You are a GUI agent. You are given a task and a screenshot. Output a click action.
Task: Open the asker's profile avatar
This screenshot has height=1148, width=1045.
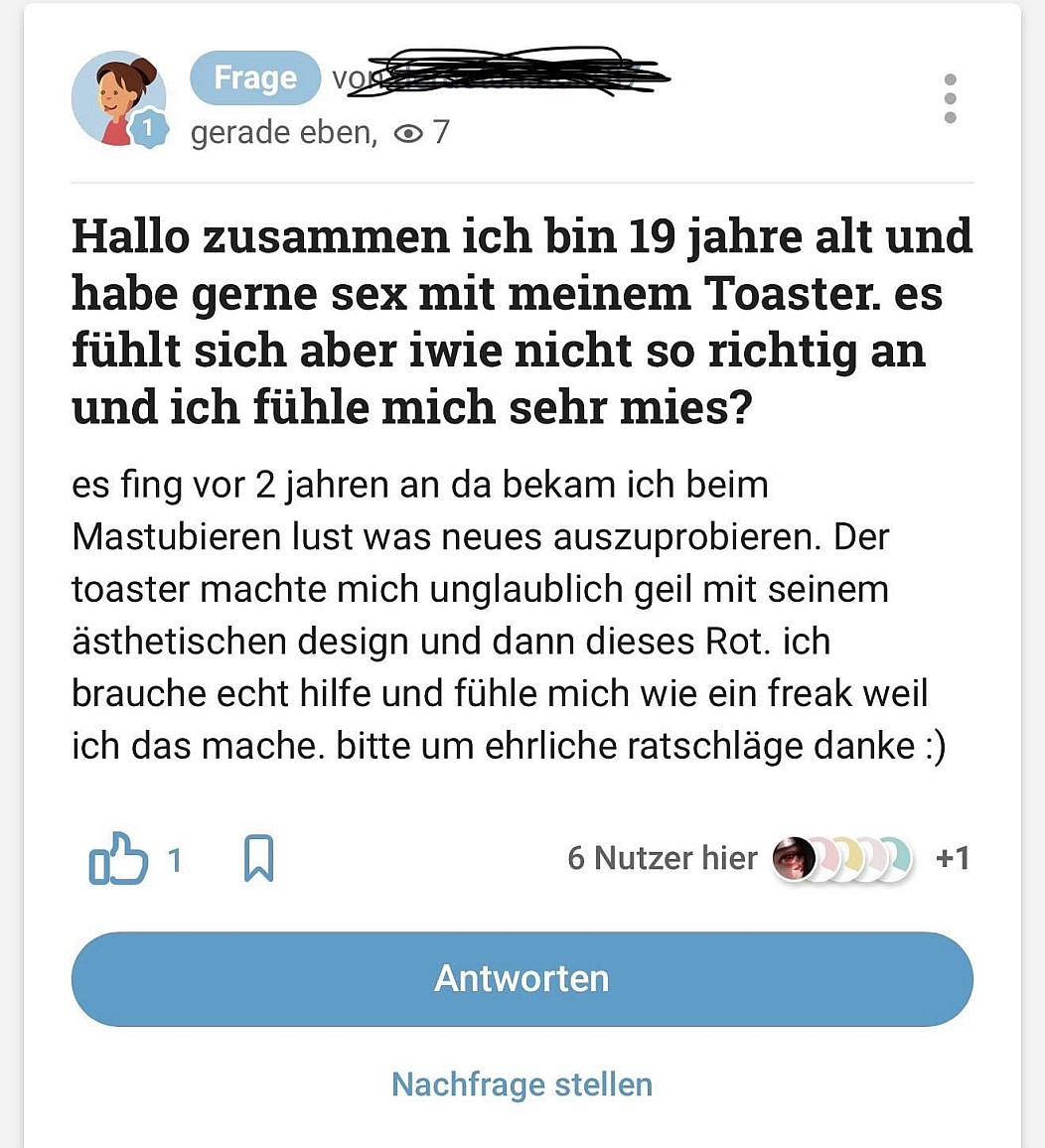point(117,99)
